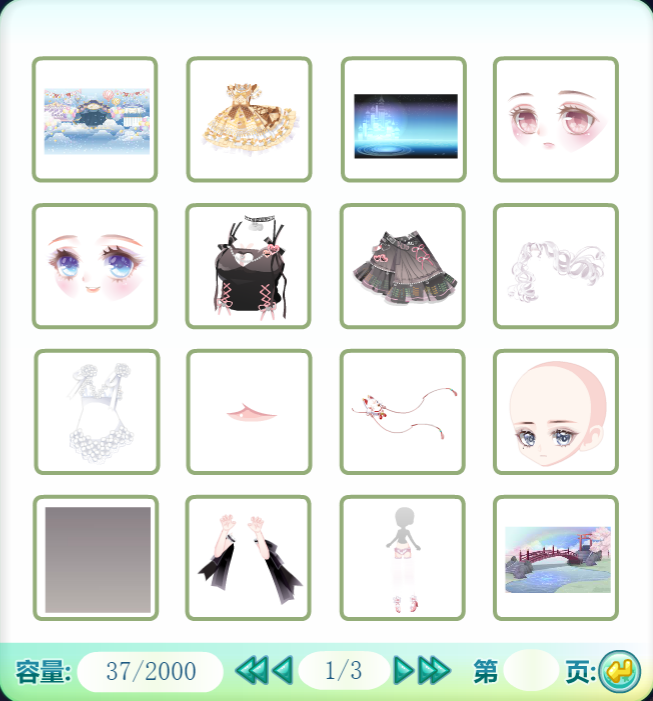This screenshot has width=653, height=701.
Task: Go back one page arrow
Action: (x=283, y=670)
